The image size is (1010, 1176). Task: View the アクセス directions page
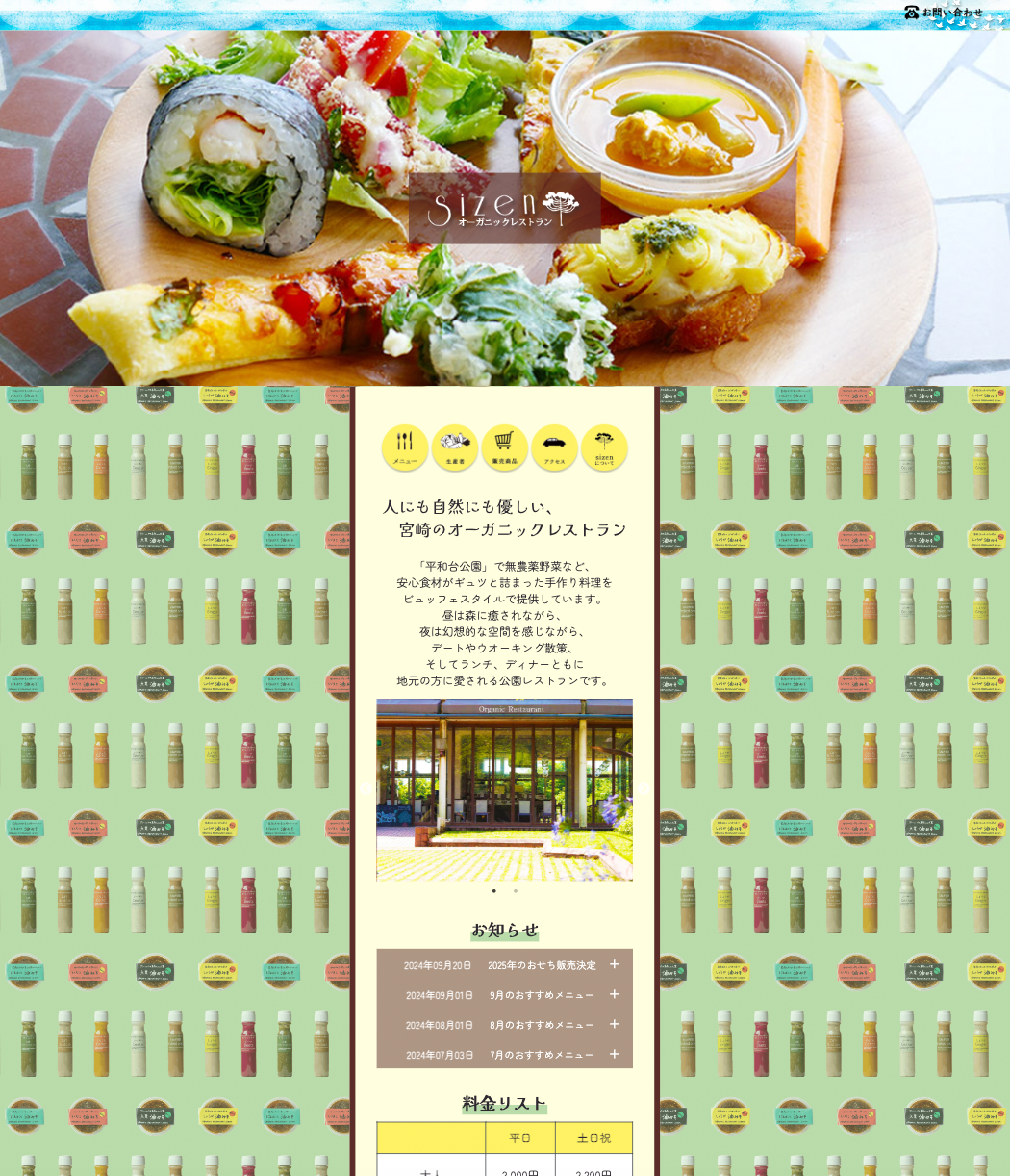(555, 447)
